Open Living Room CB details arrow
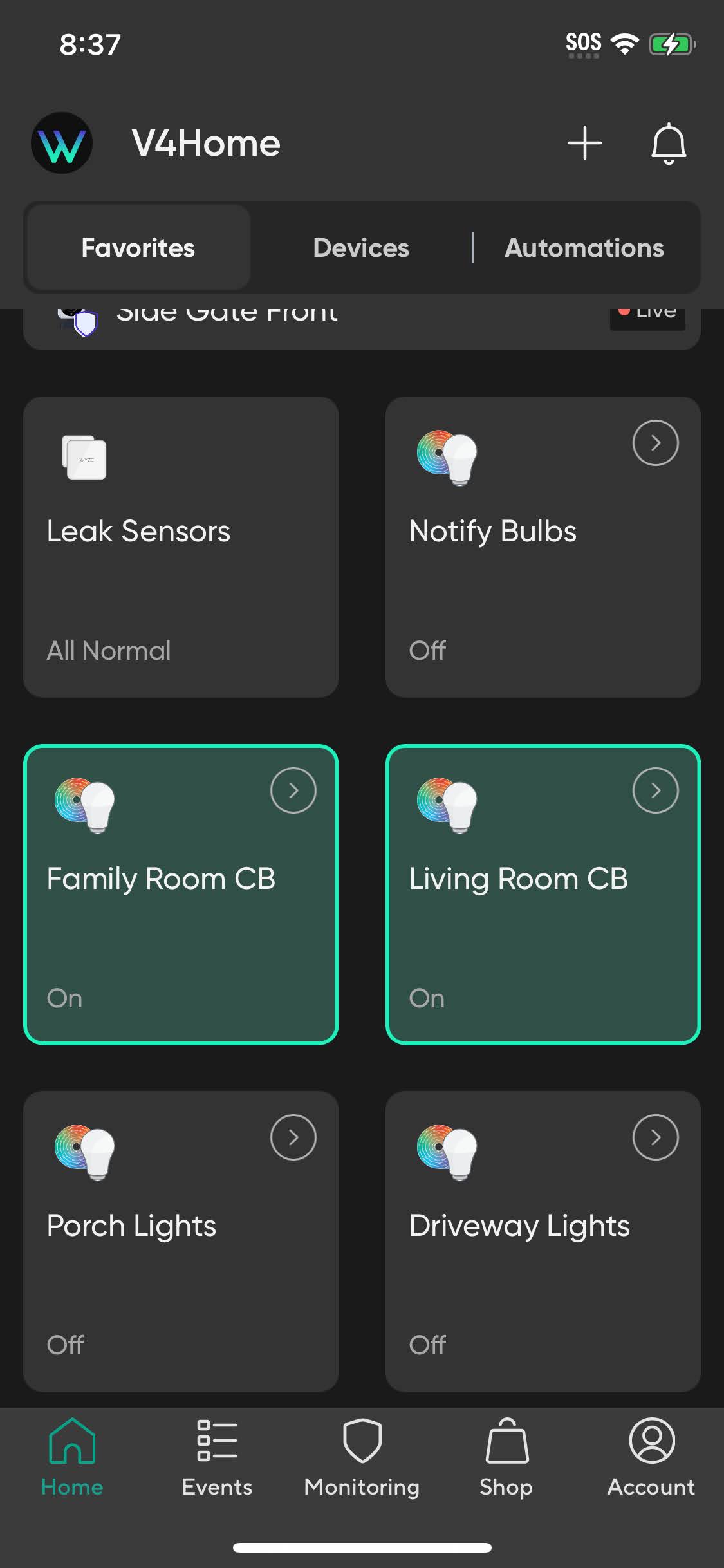The height and width of the screenshot is (1568, 724). (x=655, y=790)
